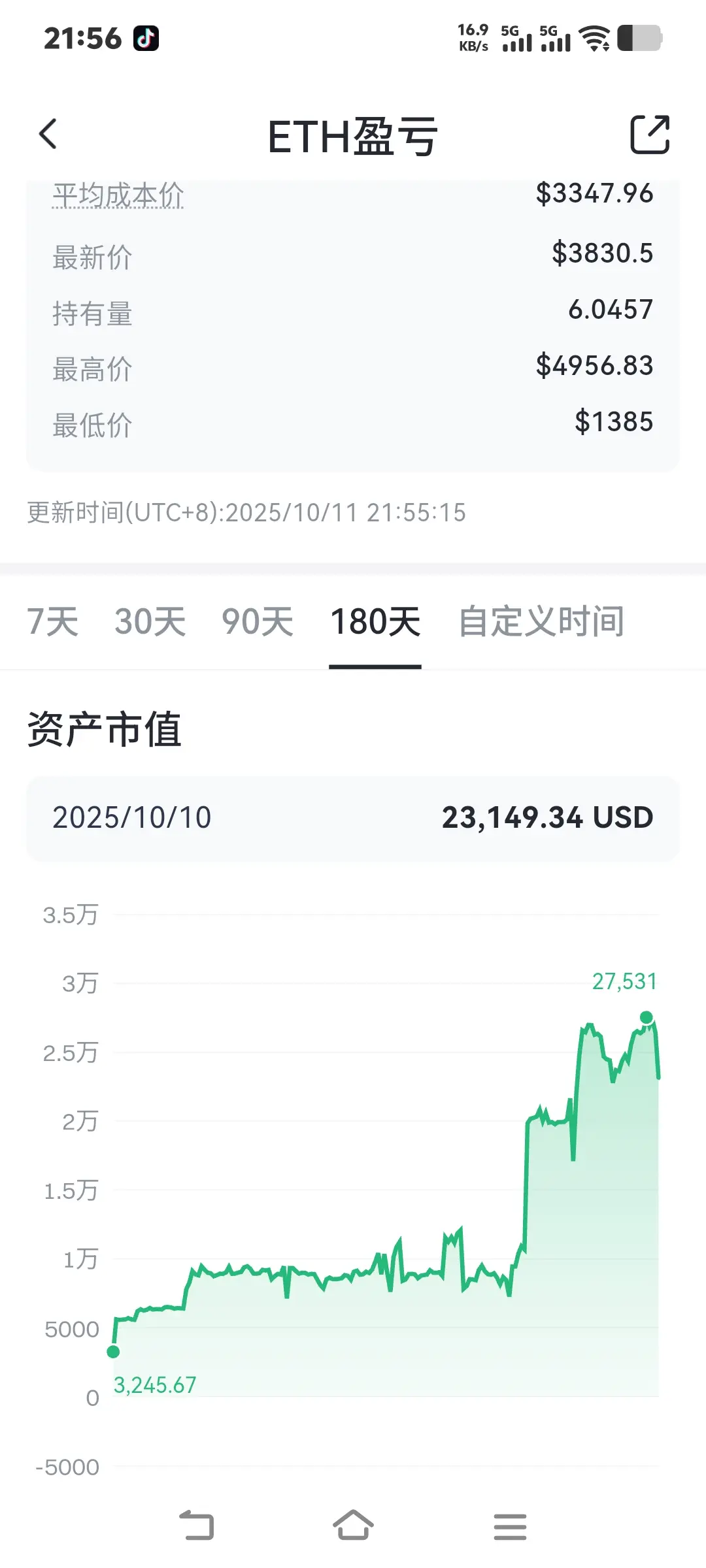
Task: Open recent apps from the navigation bar
Action: (x=510, y=1526)
